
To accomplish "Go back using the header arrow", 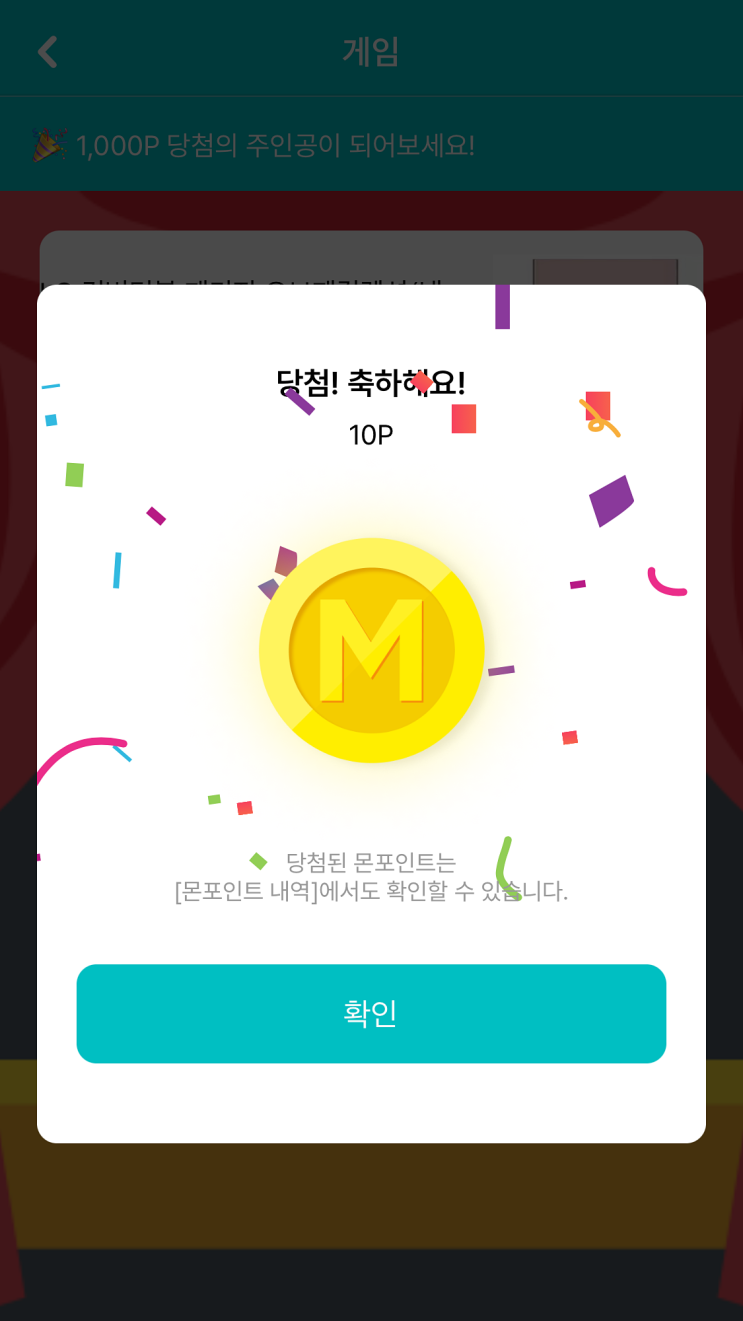I will [47, 52].
